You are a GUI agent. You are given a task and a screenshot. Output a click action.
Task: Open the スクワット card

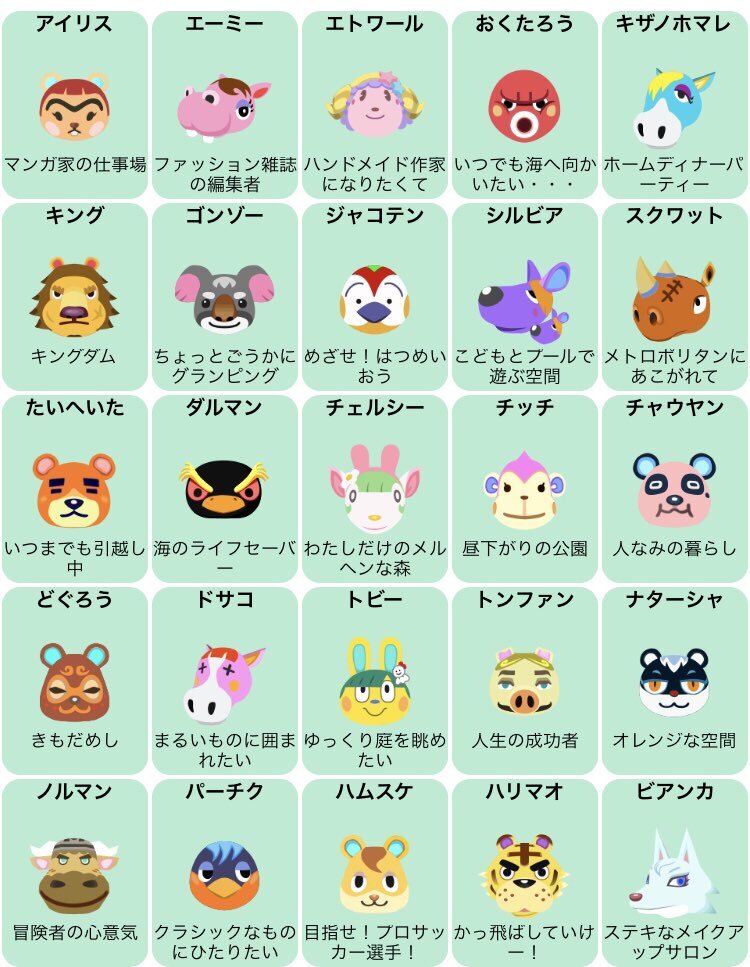(675, 297)
